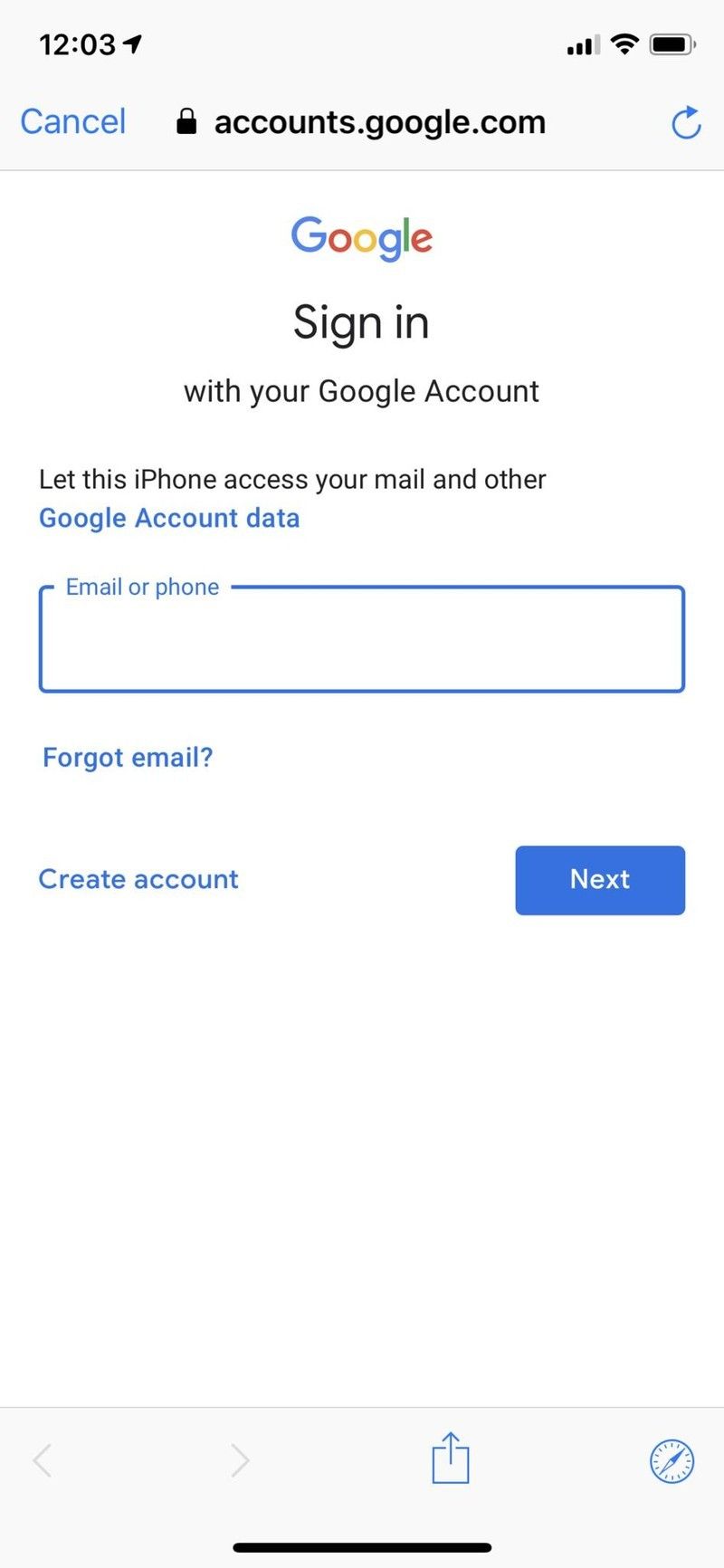724x1568 pixels.
Task: Select Forgot email?
Action: point(127,757)
